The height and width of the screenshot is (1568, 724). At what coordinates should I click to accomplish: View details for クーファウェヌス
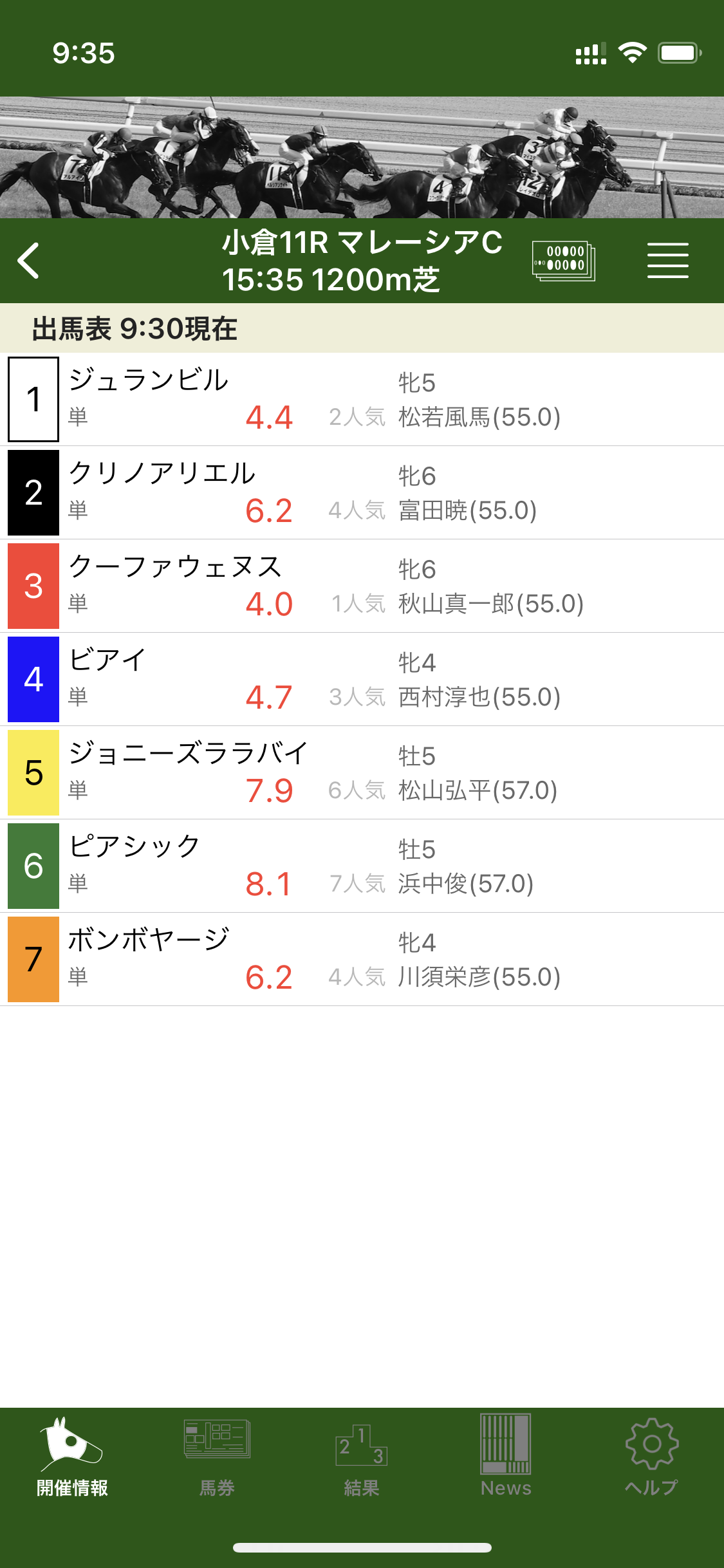tap(362, 586)
